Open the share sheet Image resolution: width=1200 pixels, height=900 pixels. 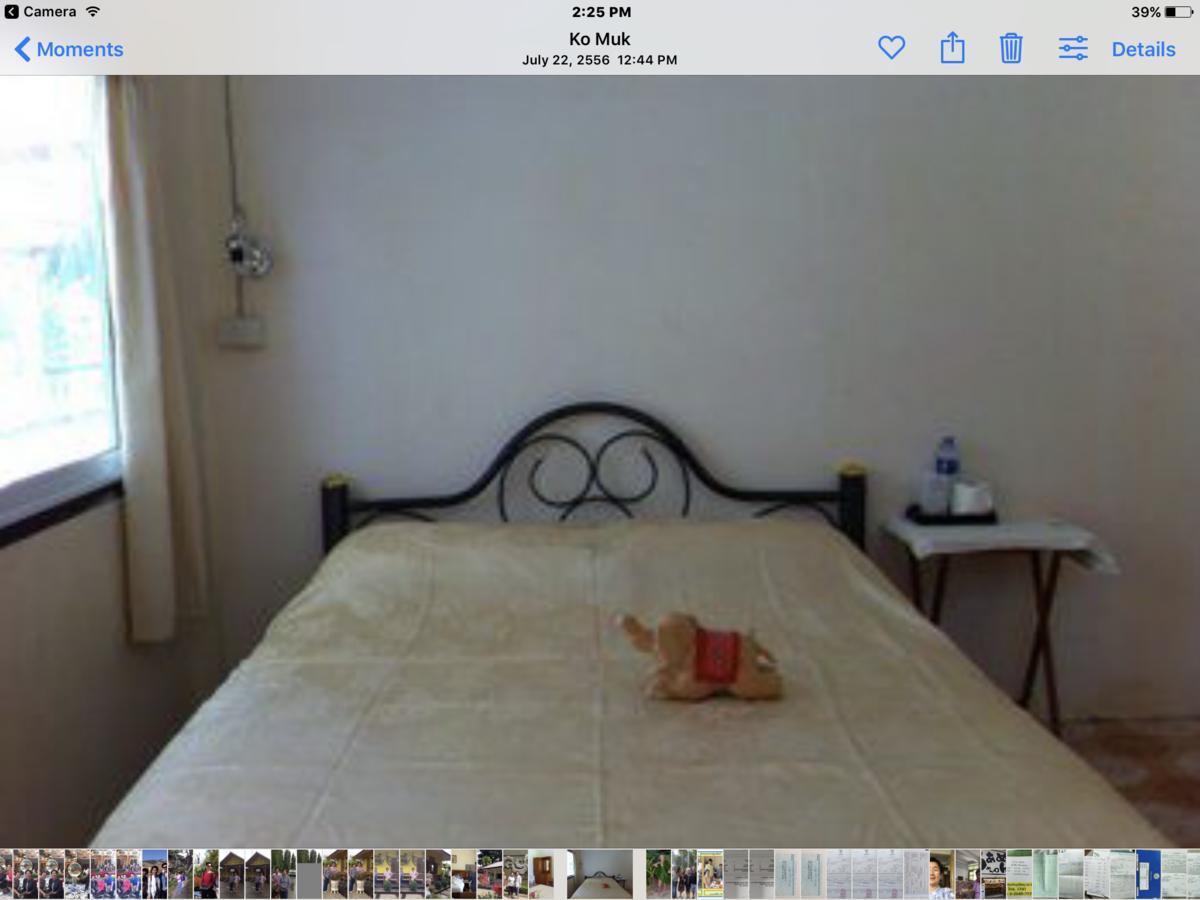(952, 48)
